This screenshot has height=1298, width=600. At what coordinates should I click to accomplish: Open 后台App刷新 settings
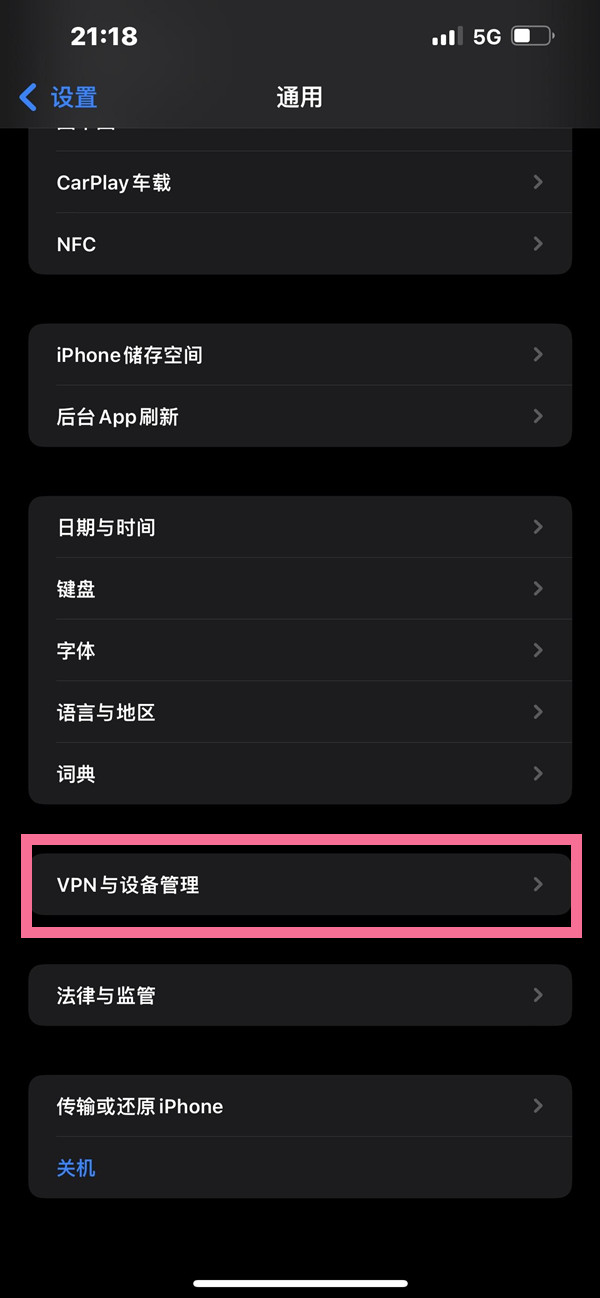(300, 416)
